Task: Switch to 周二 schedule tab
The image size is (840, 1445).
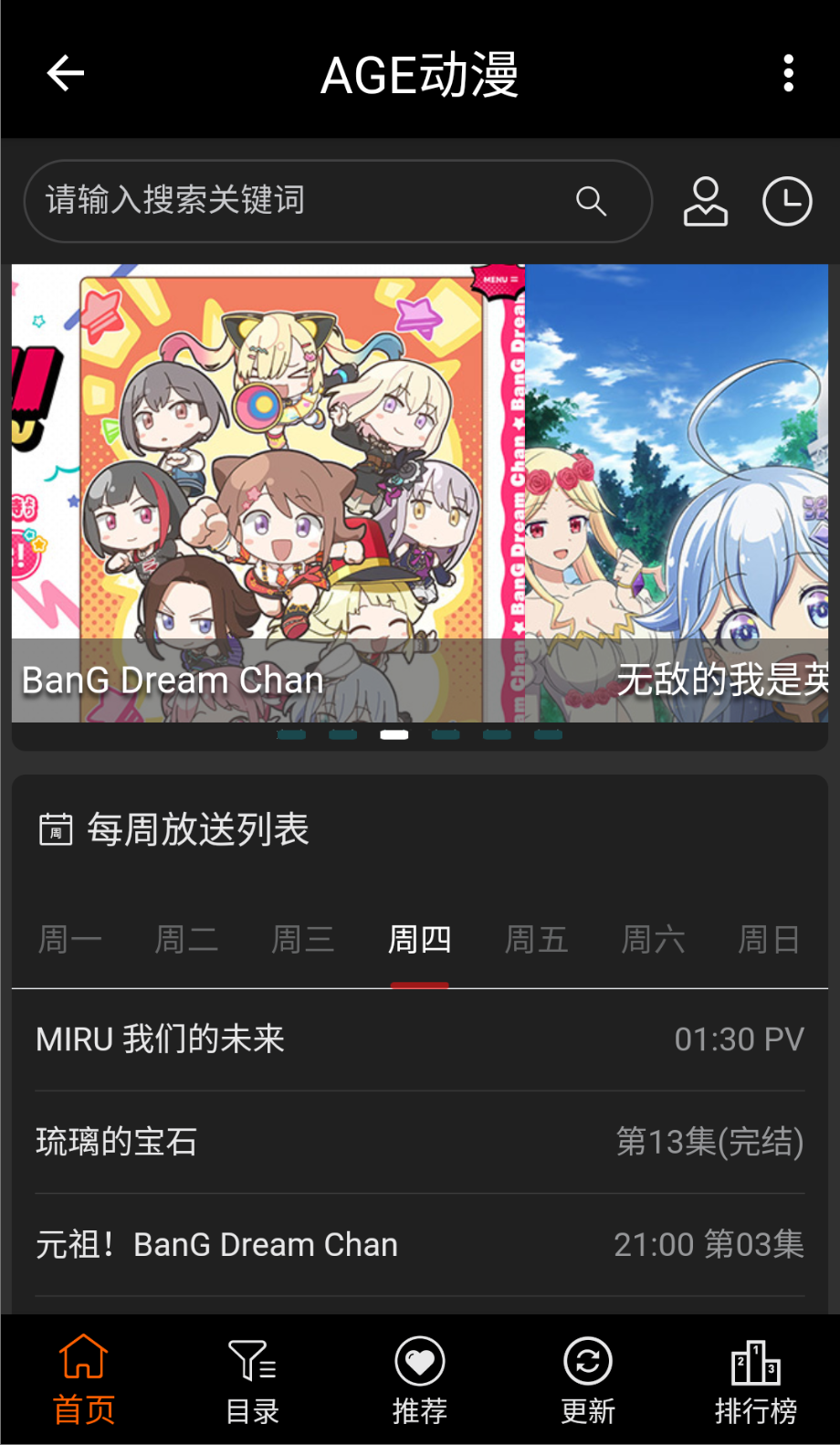Action: point(186,939)
